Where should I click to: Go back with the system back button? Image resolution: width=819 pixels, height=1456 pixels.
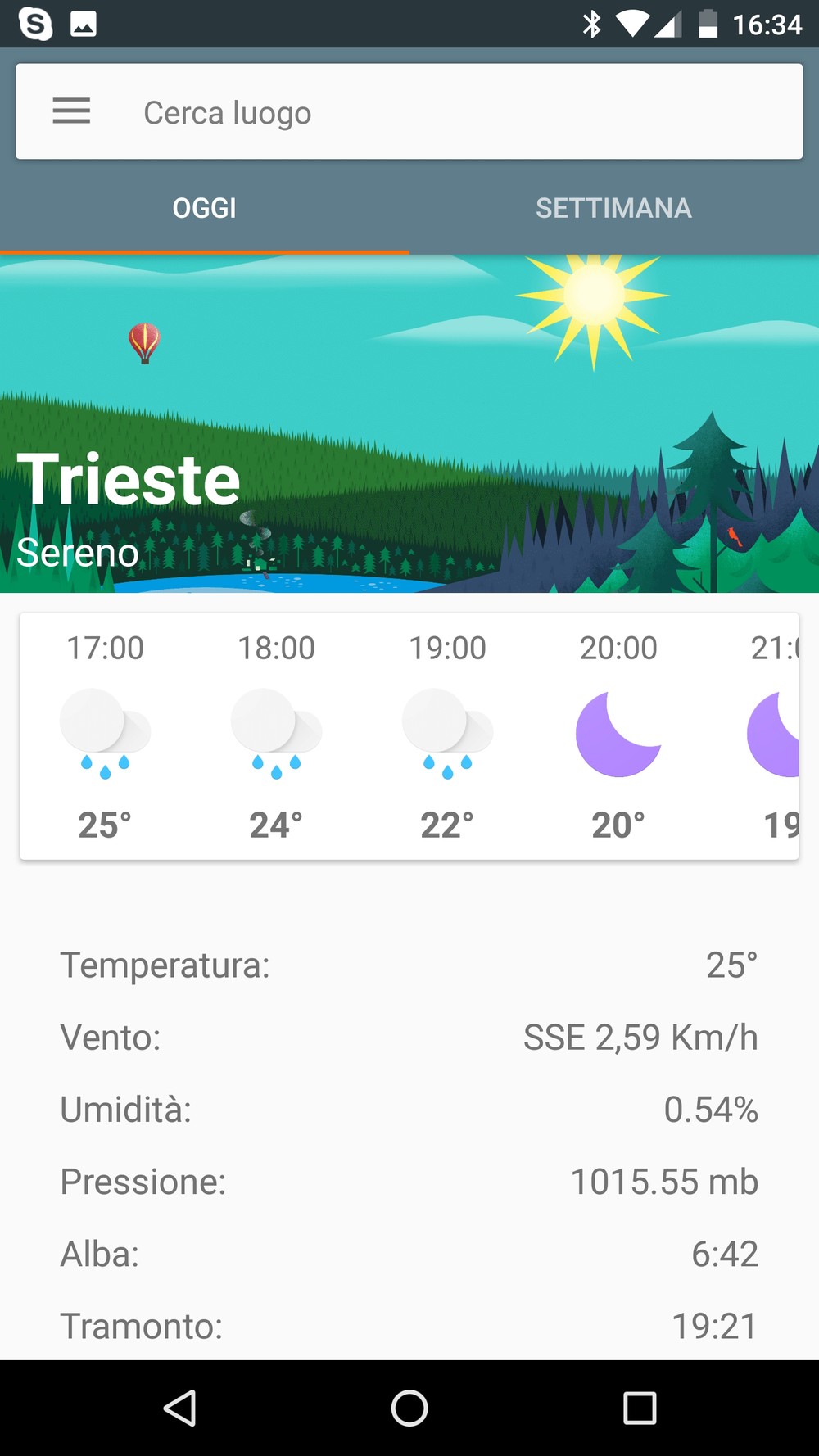(179, 1409)
